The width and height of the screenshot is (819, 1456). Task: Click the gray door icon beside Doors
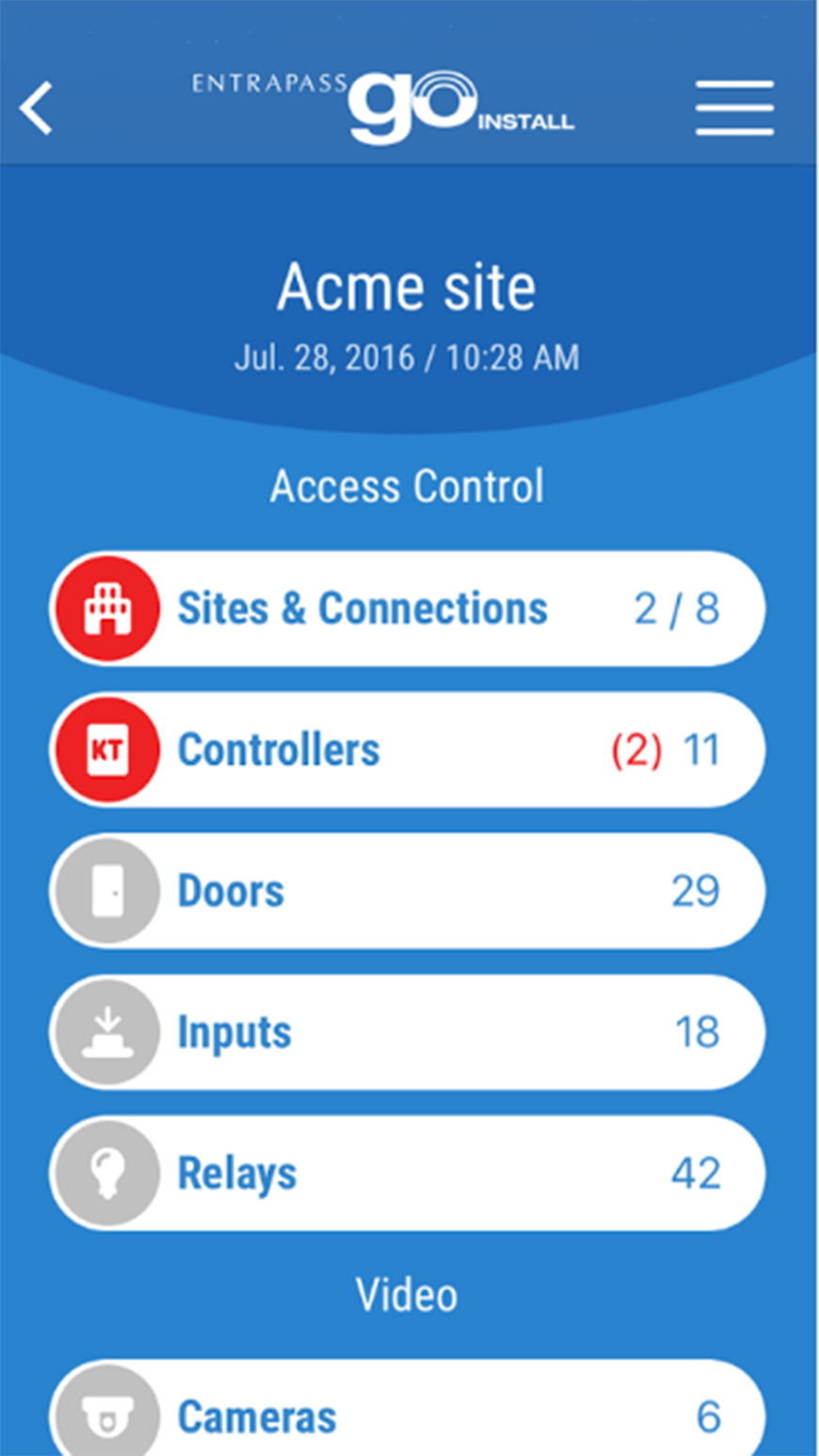point(106,890)
